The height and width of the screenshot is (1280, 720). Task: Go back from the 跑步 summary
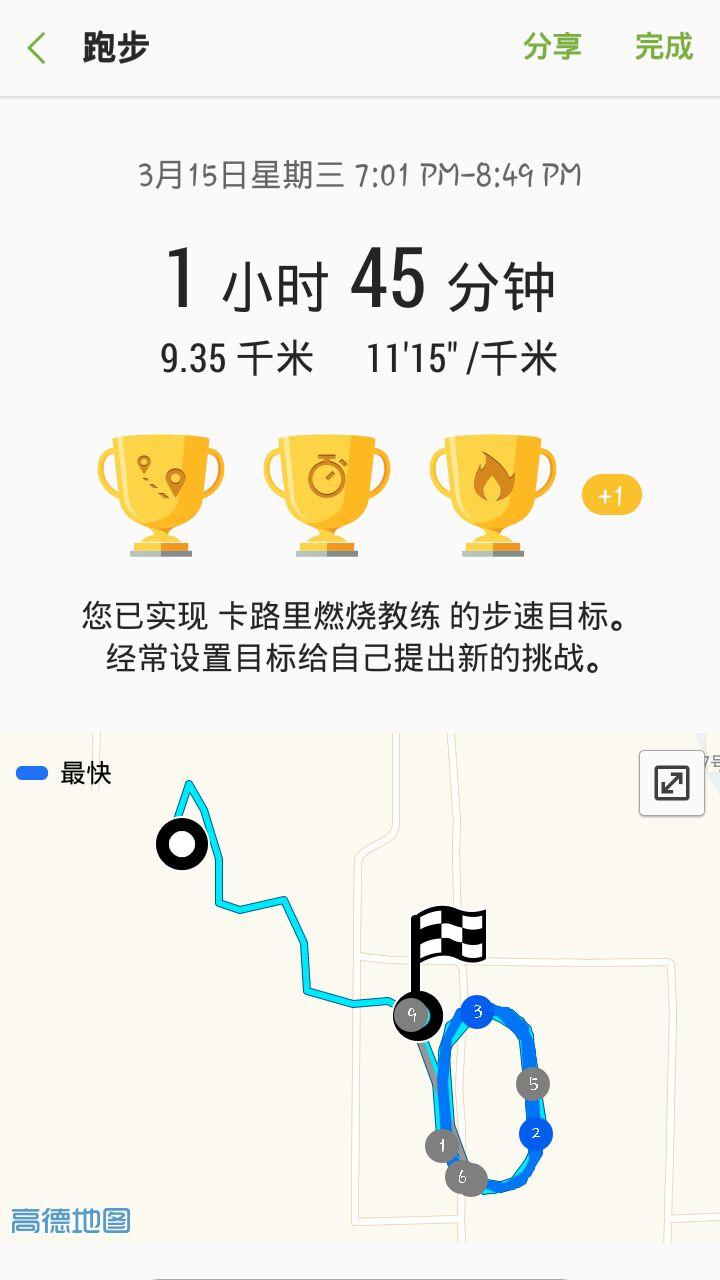point(38,48)
